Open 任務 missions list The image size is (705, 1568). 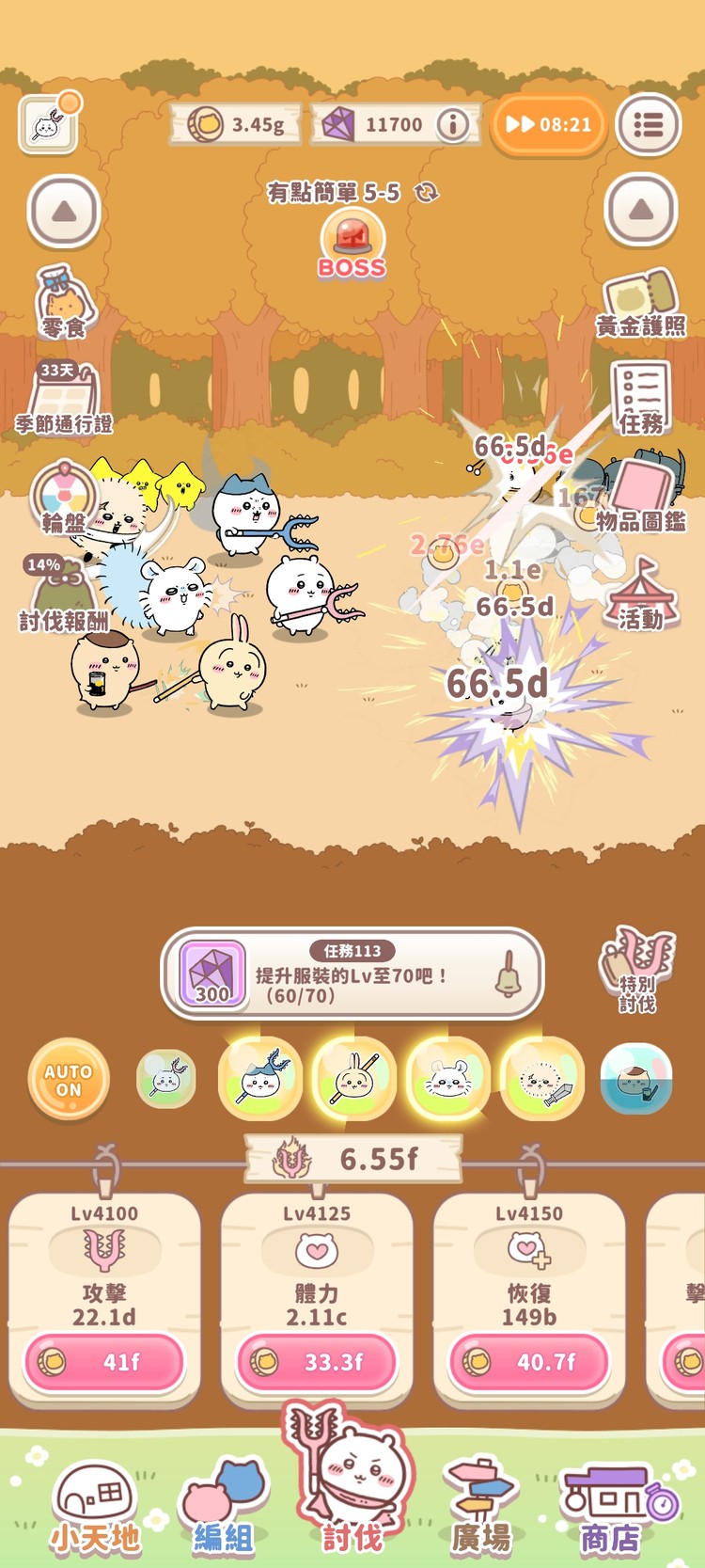[641, 397]
